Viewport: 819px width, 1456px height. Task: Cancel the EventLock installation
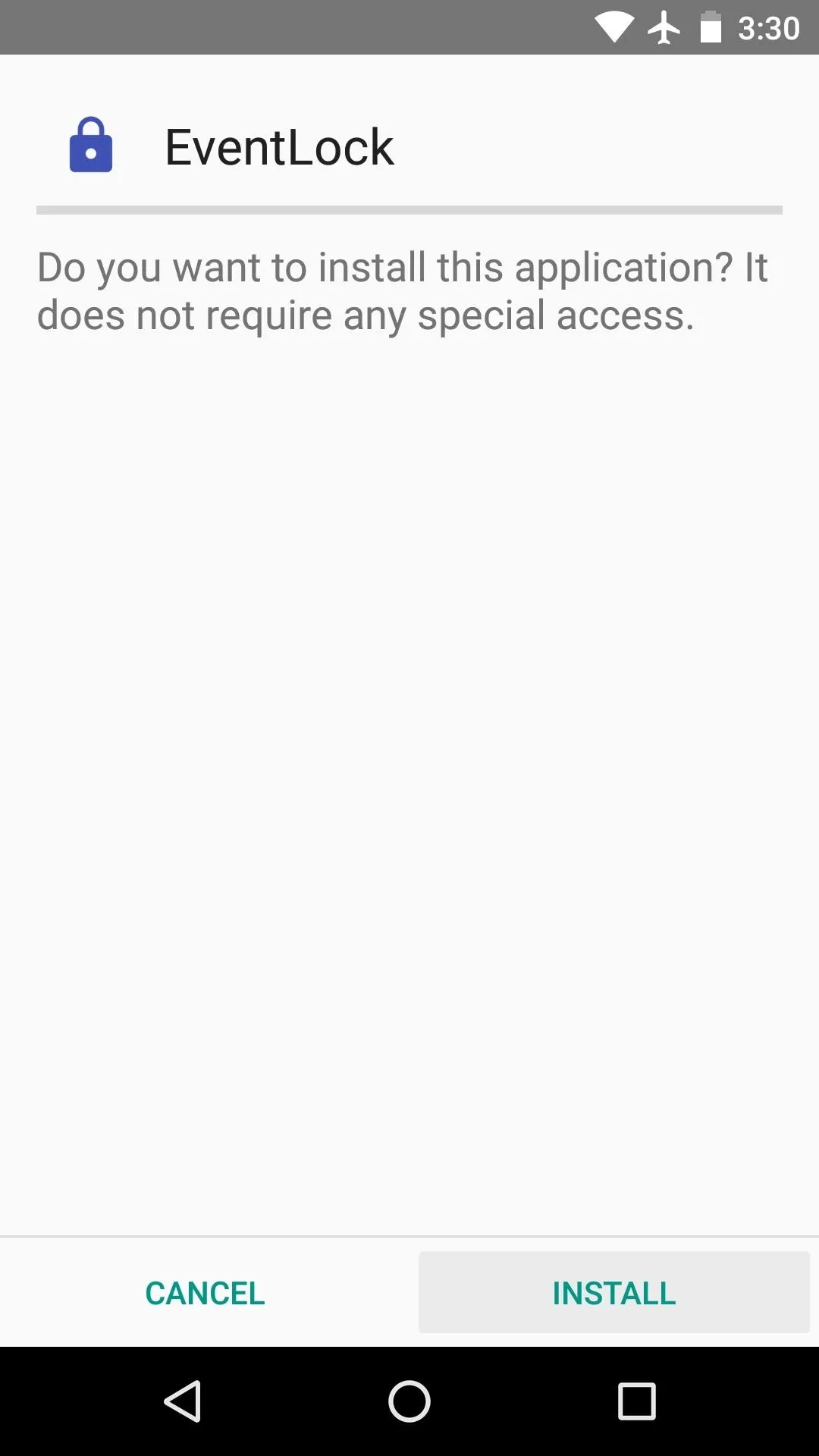click(x=205, y=1292)
